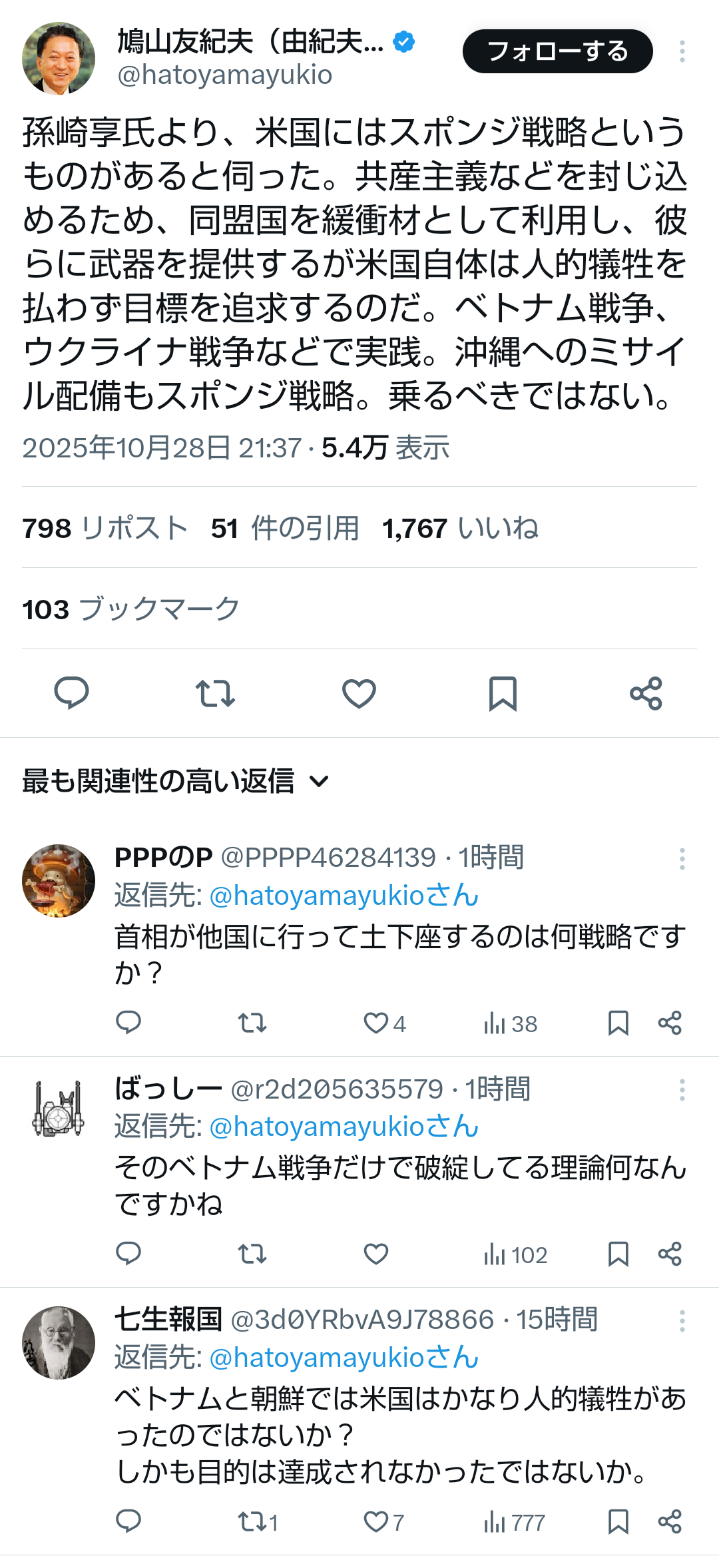Share PPPのP's reply
The image size is (719, 1568).
(670, 1023)
